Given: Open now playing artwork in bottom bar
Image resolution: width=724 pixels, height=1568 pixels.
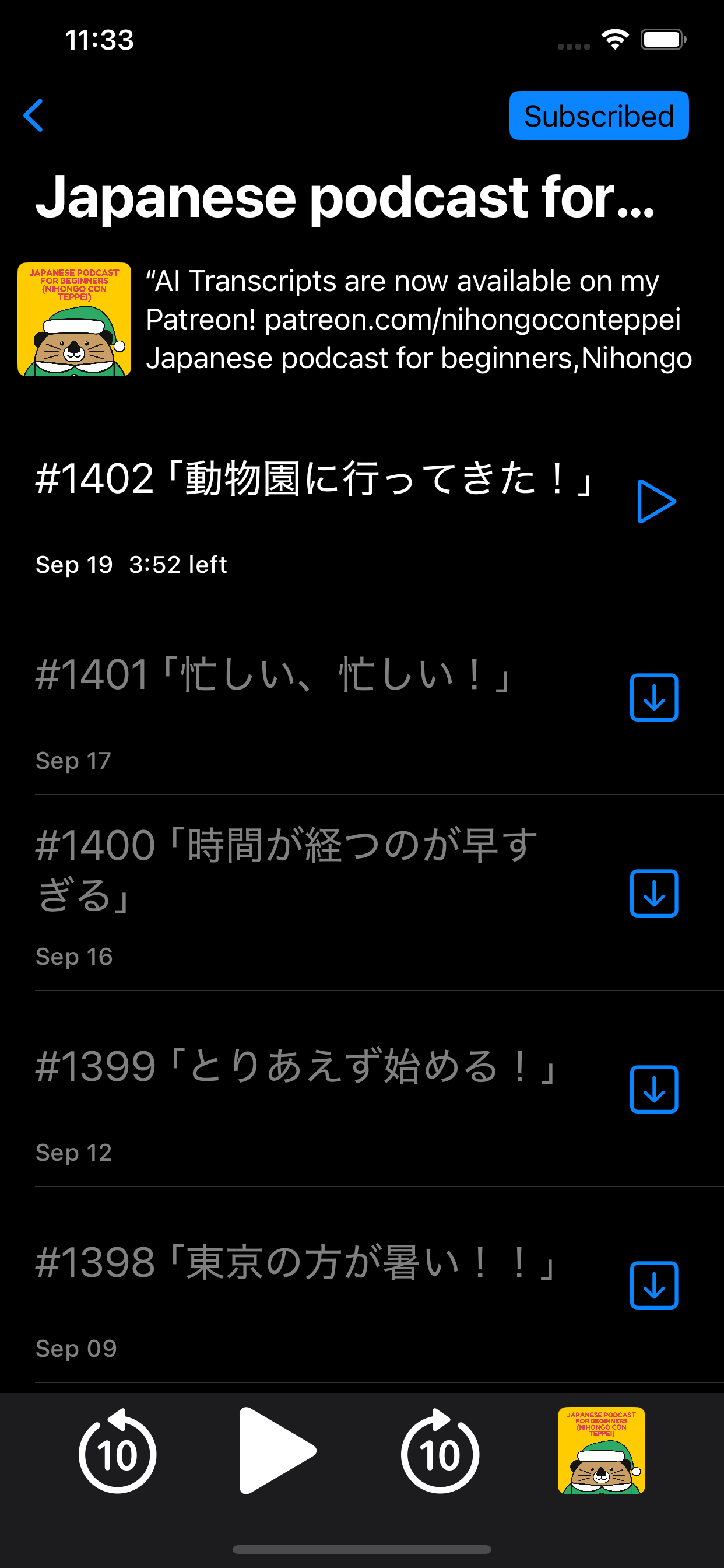Looking at the screenshot, I should 601,1451.
